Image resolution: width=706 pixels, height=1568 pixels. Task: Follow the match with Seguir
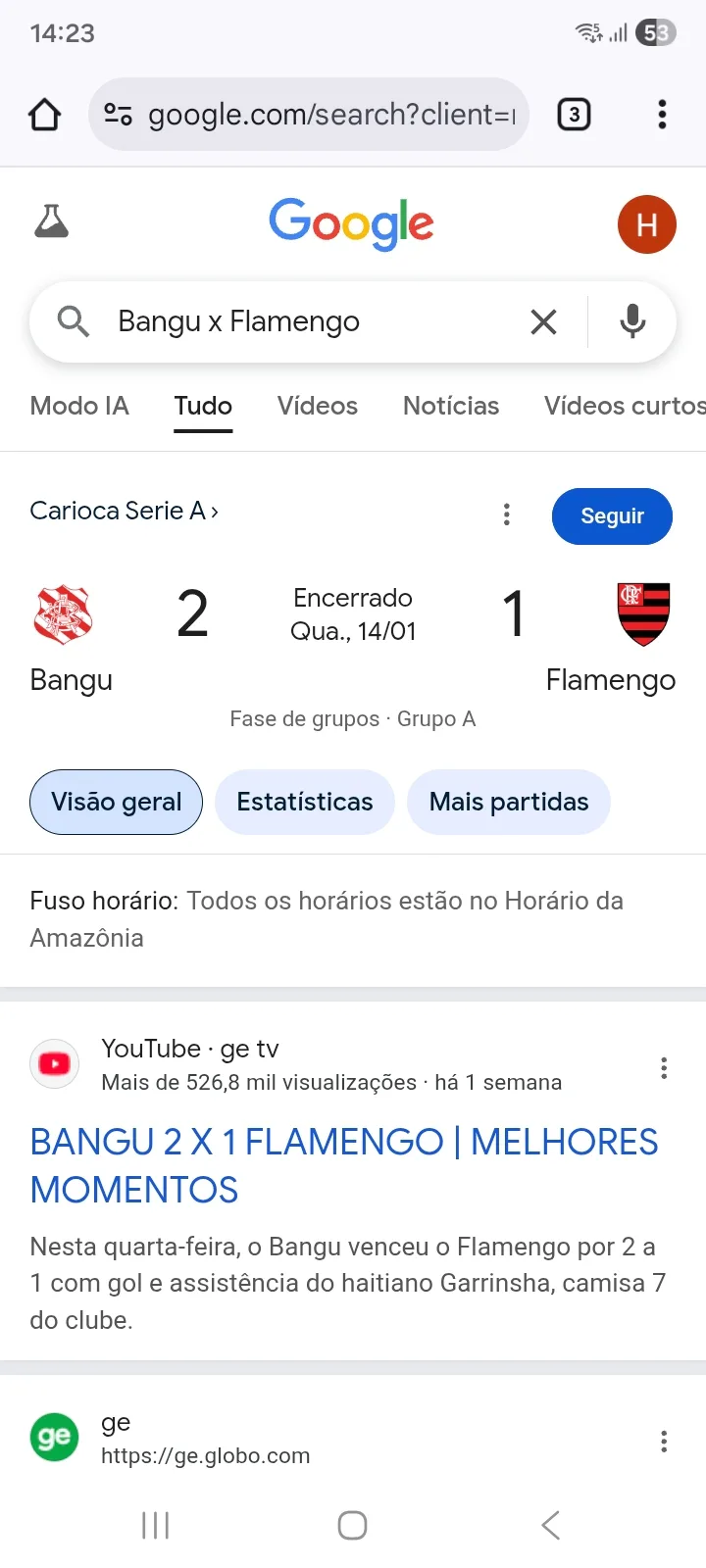pyautogui.click(x=612, y=515)
